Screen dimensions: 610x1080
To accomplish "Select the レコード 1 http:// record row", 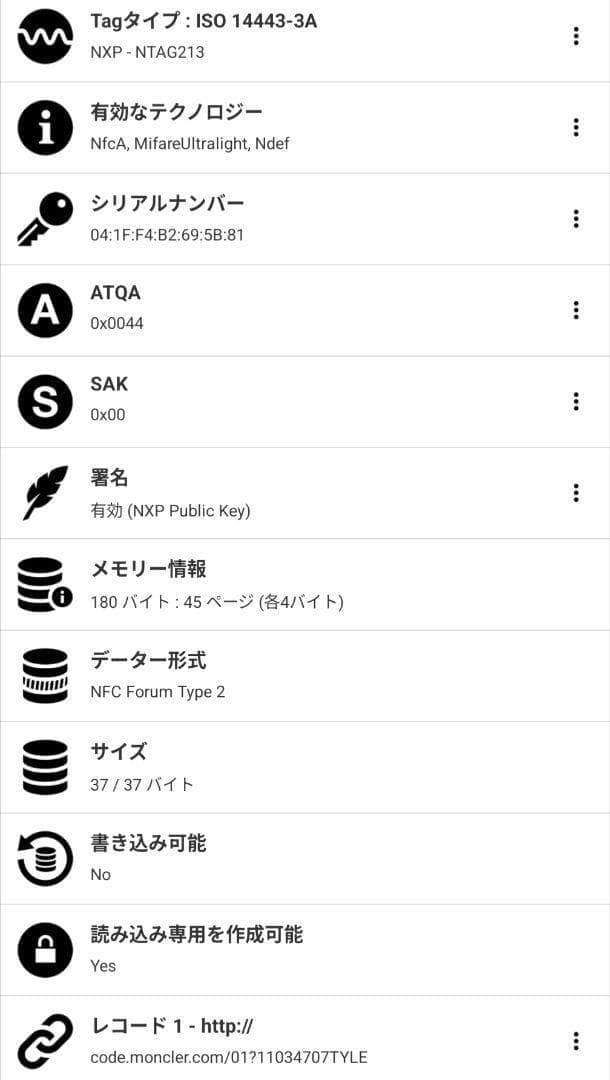I will pyautogui.click(x=280, y=1041).
